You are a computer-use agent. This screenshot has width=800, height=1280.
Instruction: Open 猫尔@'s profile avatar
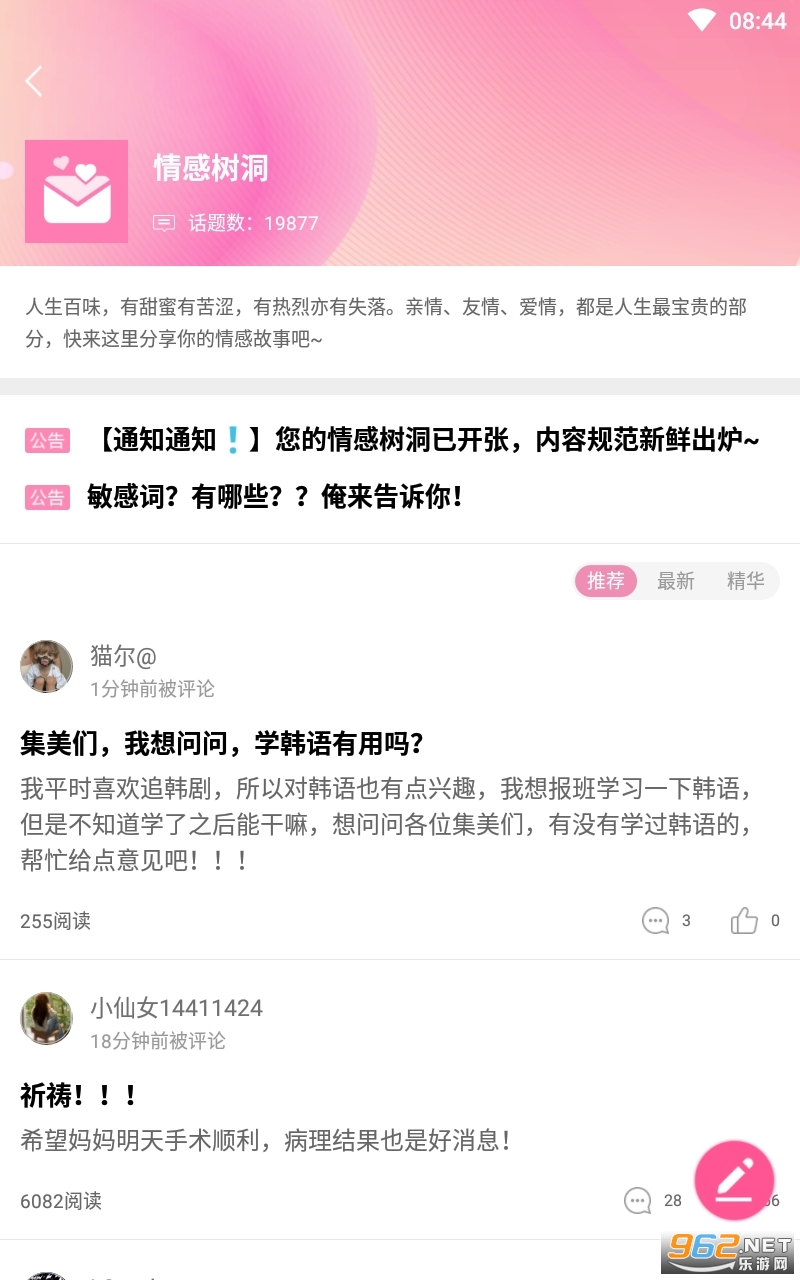(x=46, y=667)
